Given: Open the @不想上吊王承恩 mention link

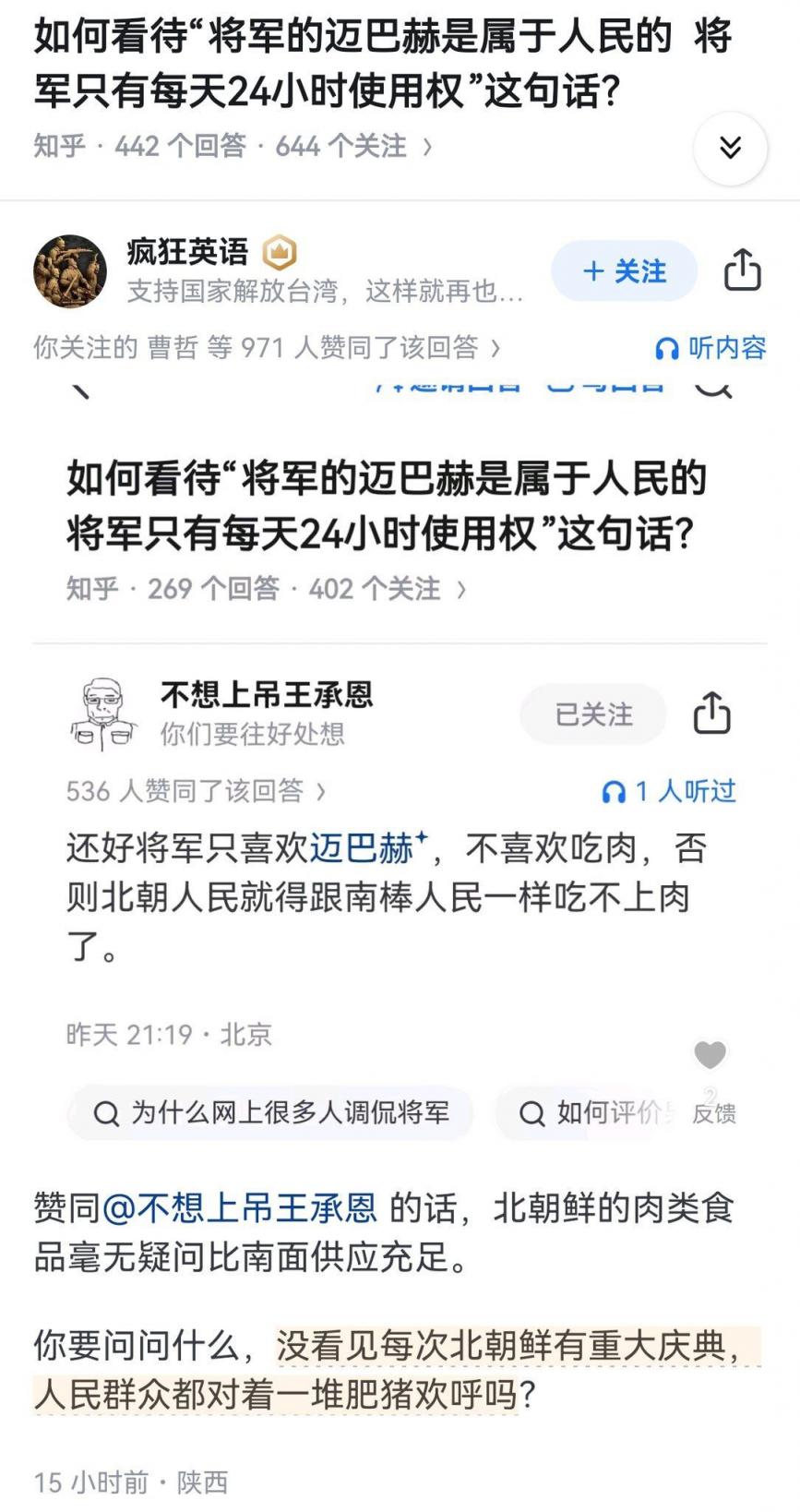Looking at the screenshot, I should 240,1207.
